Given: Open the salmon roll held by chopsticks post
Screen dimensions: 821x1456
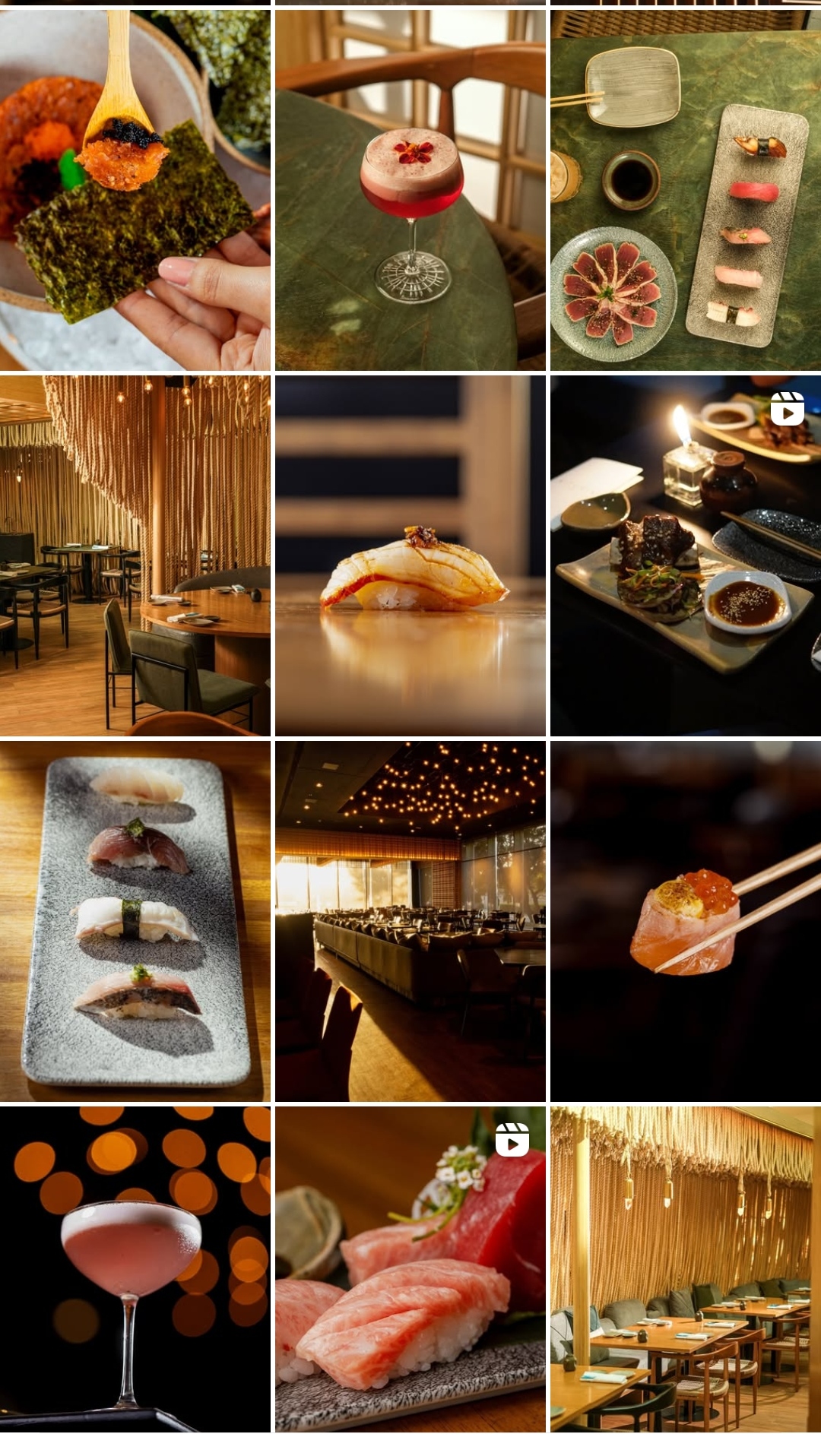Looking at the screenshot, I should tap(685, 921).
